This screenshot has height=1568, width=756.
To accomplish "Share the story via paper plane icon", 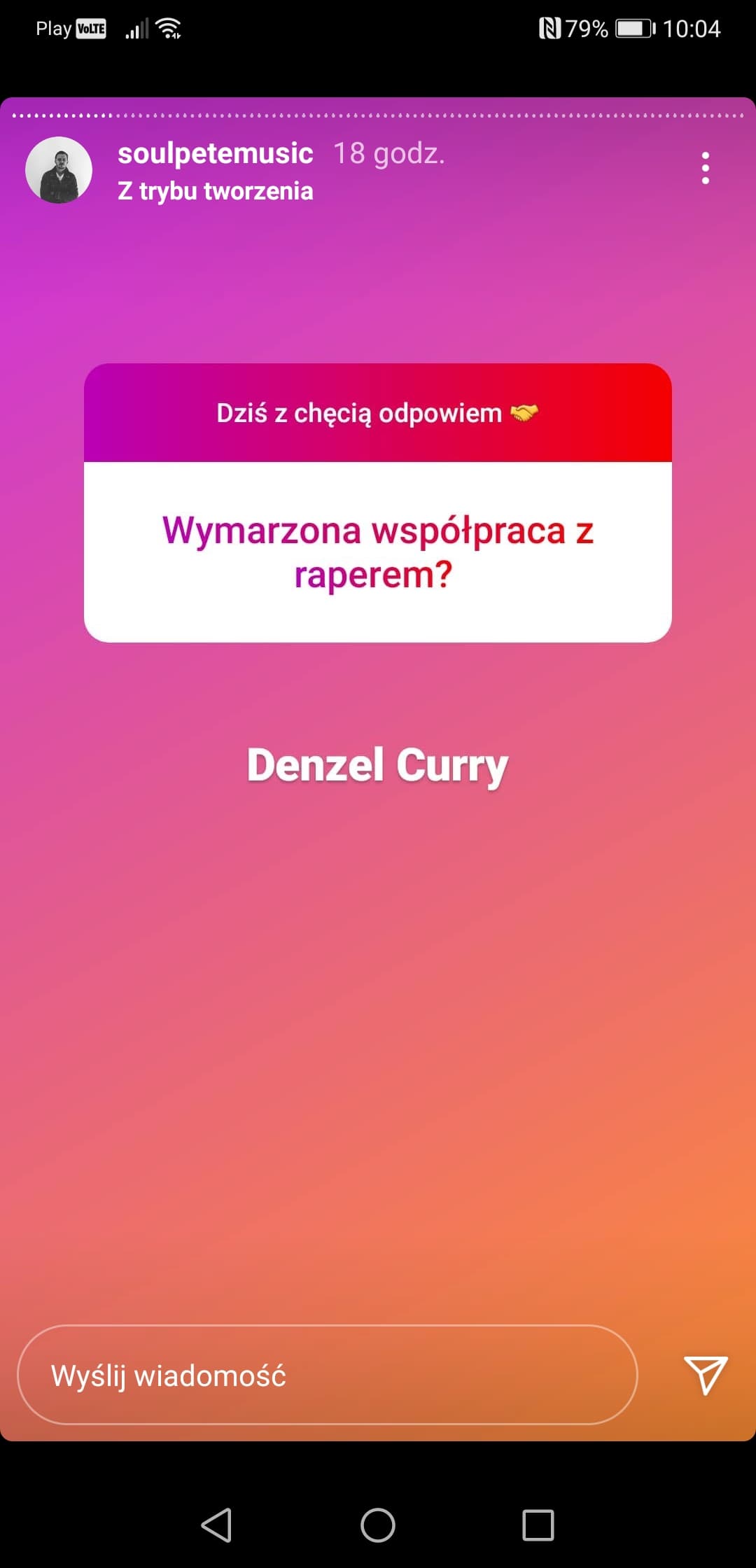I will [705, 1374].
